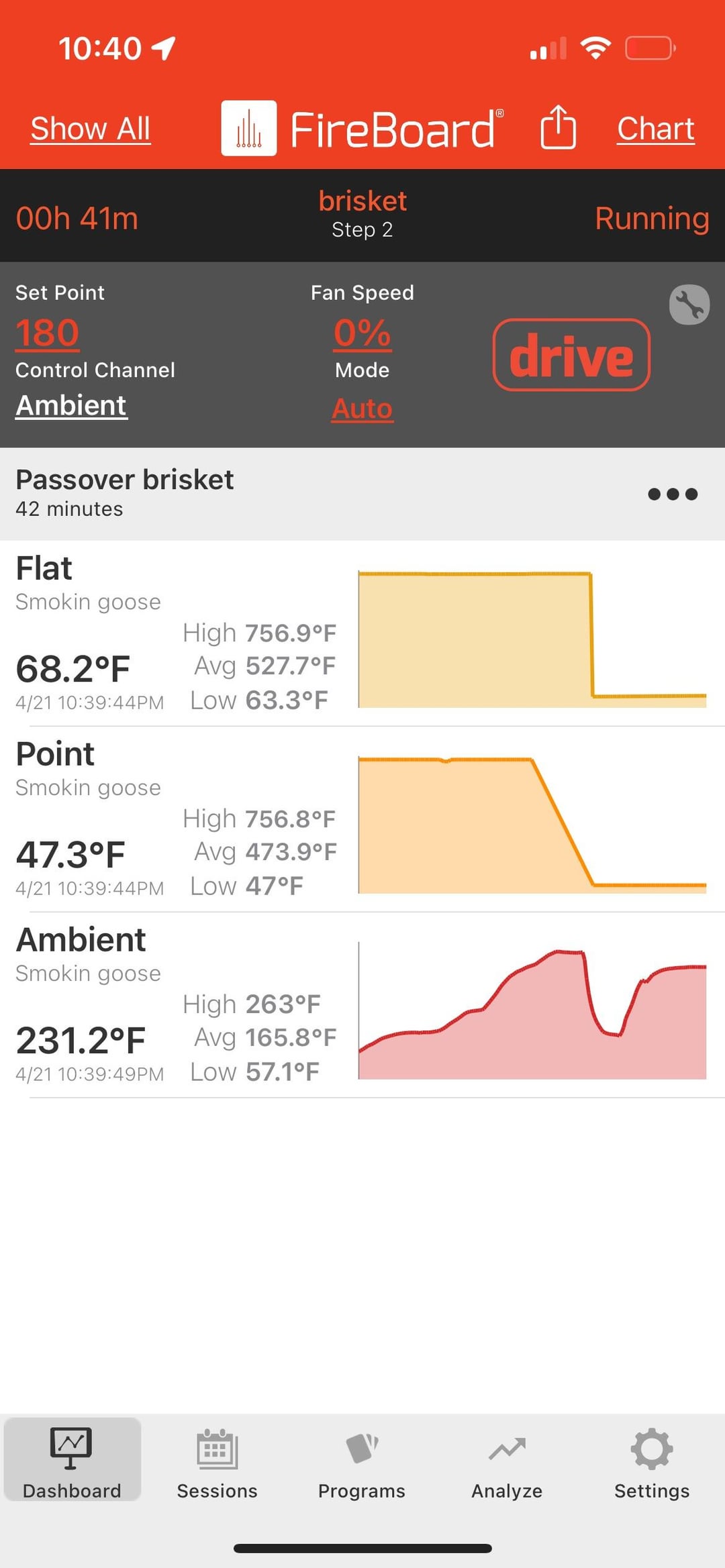Open Passover brisket options menu
The height and width of the screenshot is (1568, 725).
[673, 494]
